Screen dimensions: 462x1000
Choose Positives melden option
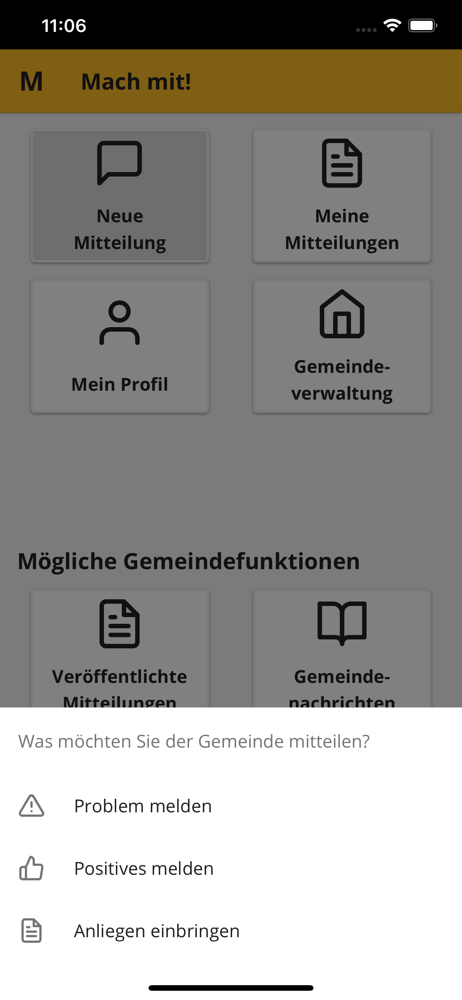(231, 869)
